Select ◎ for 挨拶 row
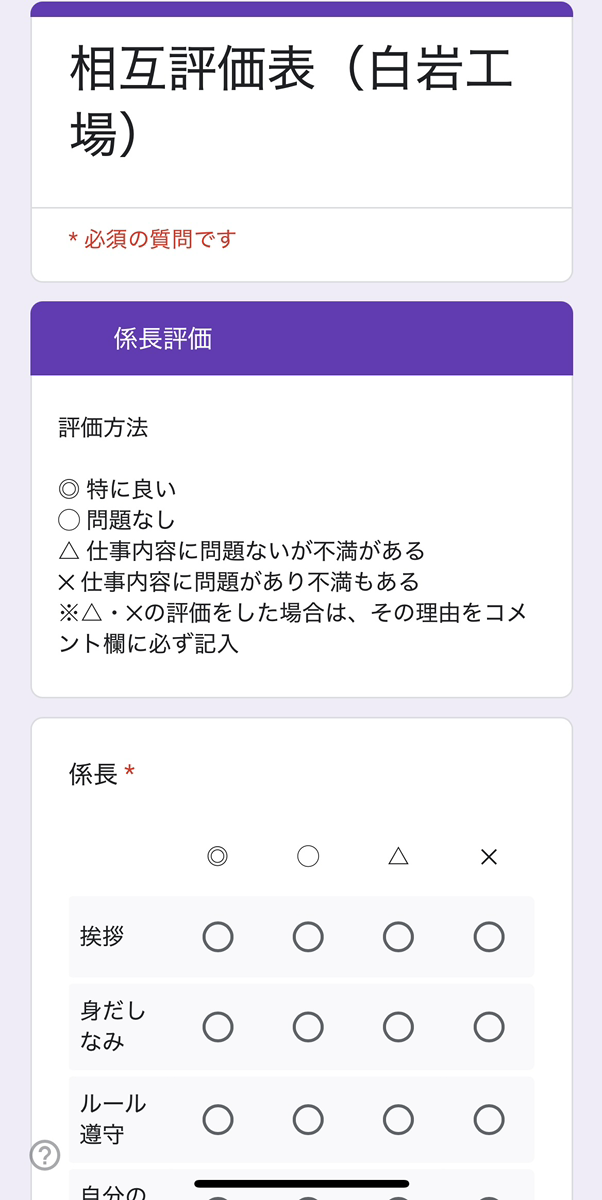 coord(218,937)
